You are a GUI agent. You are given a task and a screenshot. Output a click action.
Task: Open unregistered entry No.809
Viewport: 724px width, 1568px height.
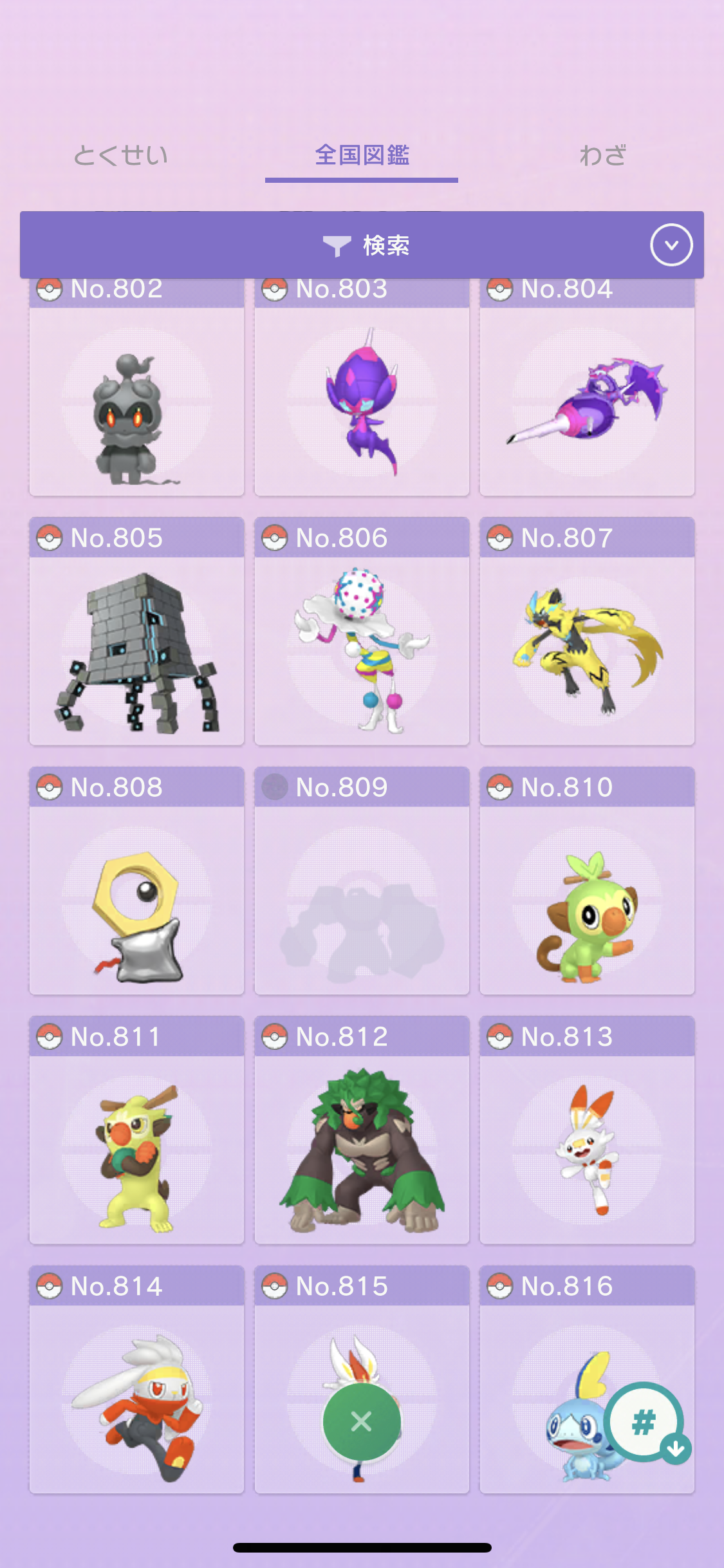(362, 881)
